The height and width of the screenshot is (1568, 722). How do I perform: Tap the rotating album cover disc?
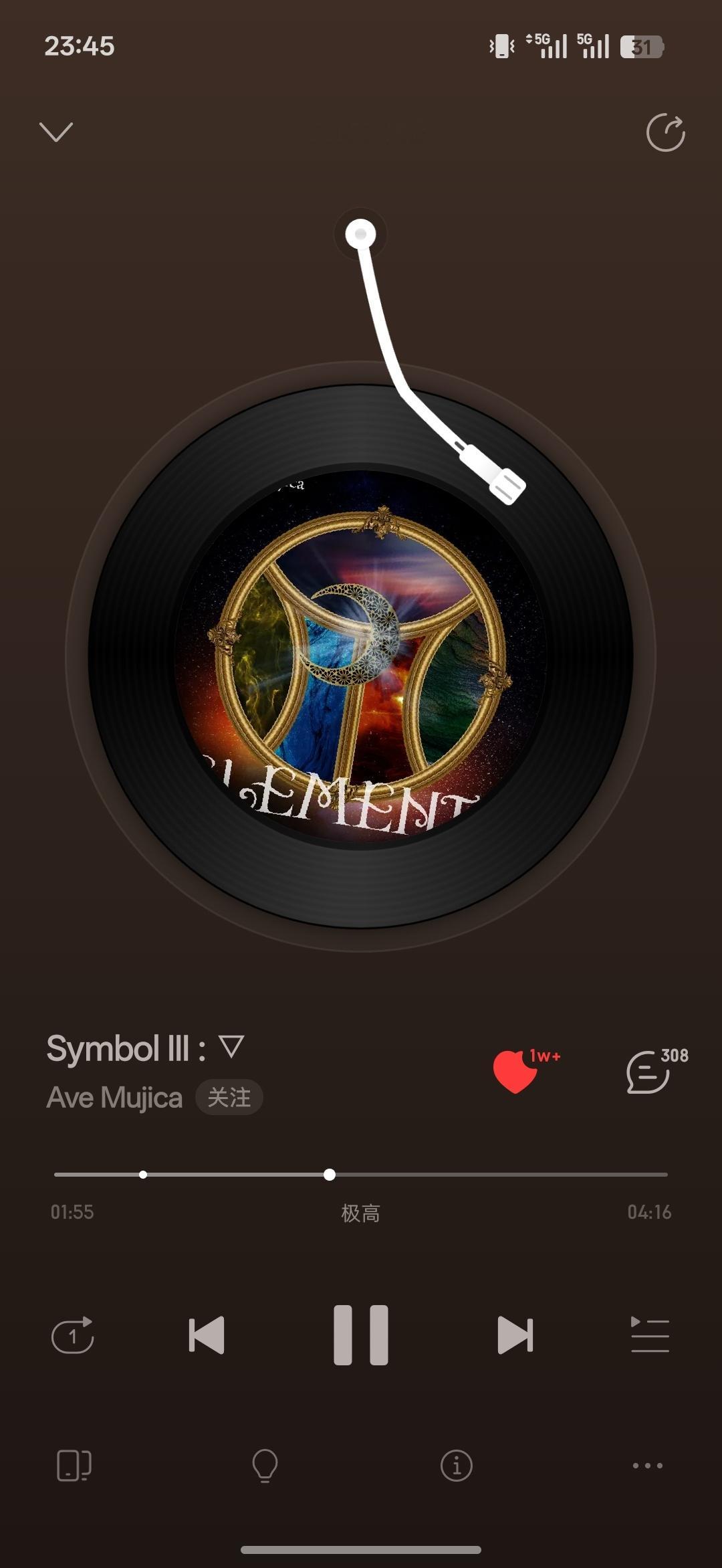[360, 656]
